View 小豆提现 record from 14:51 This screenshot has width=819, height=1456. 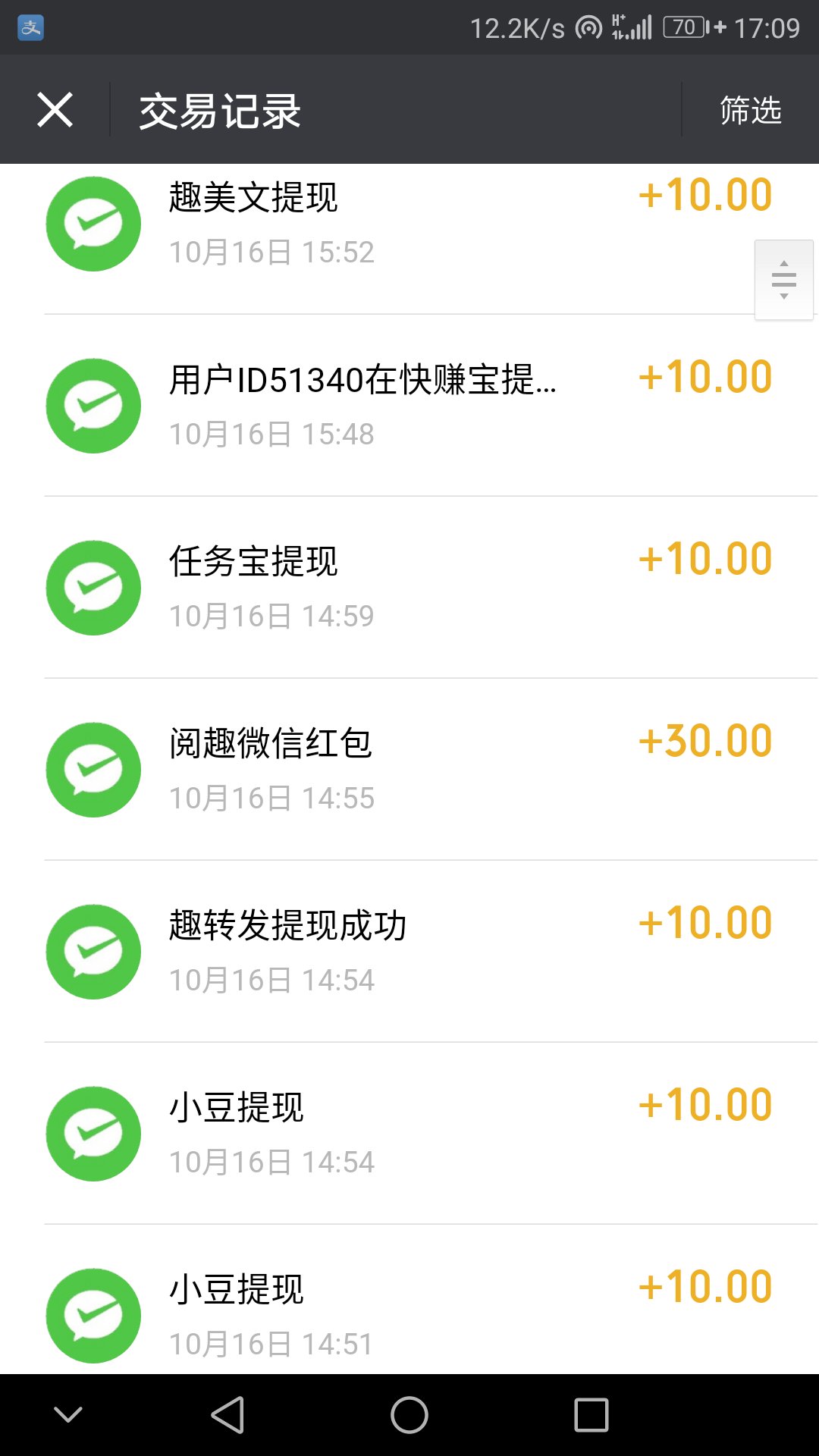(x=409, y=1314)
